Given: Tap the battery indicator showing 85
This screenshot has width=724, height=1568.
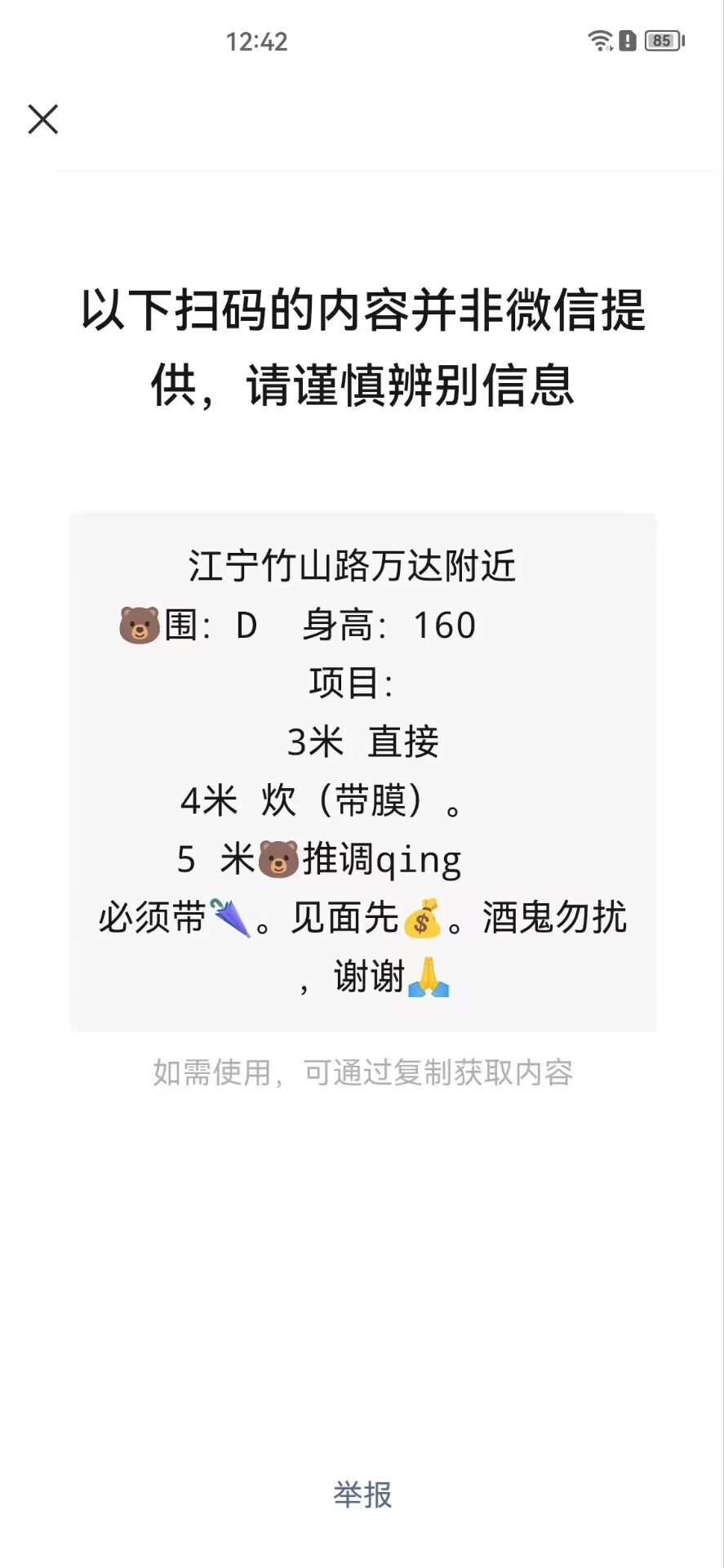Looking at the screenshot, I should (x=663, y=39).
